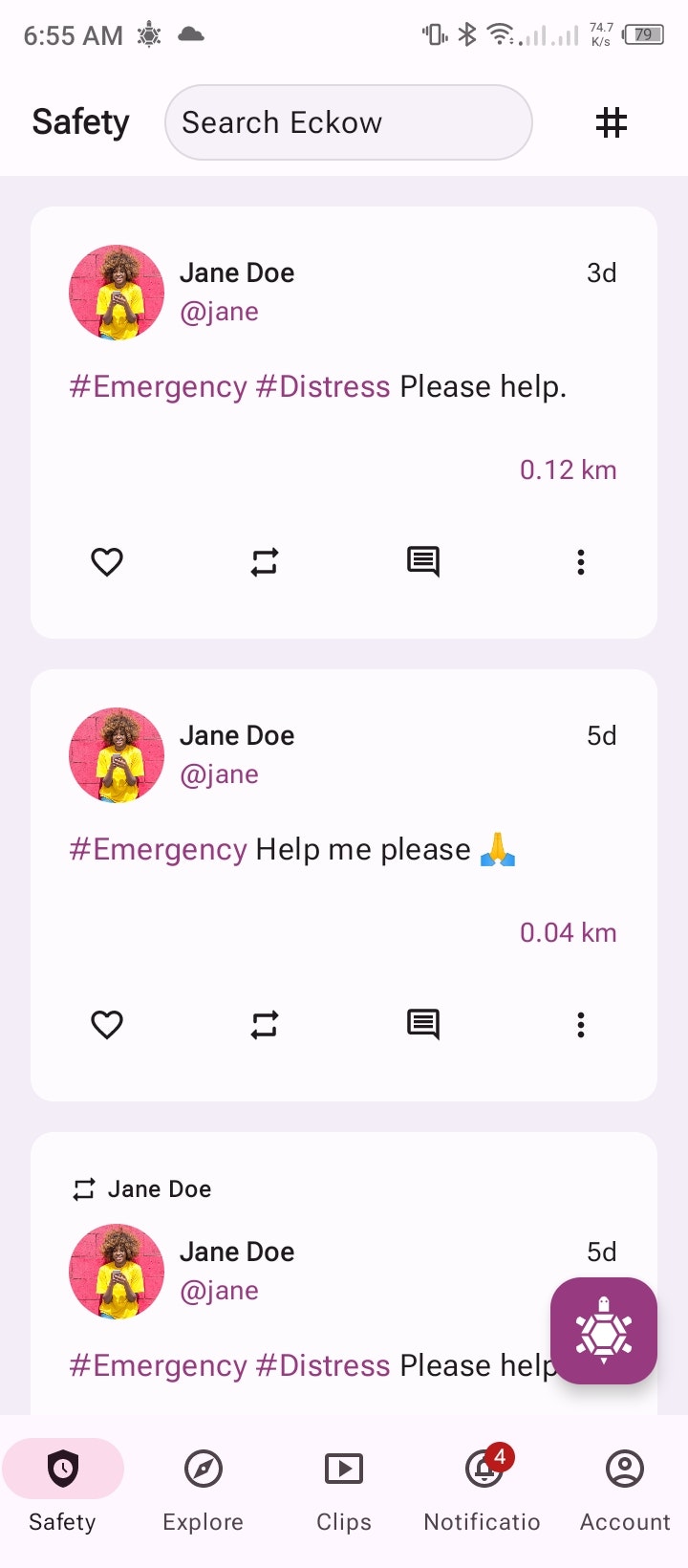
Task: Open the hashtag icon in the top bar
Action: point(612,122)
